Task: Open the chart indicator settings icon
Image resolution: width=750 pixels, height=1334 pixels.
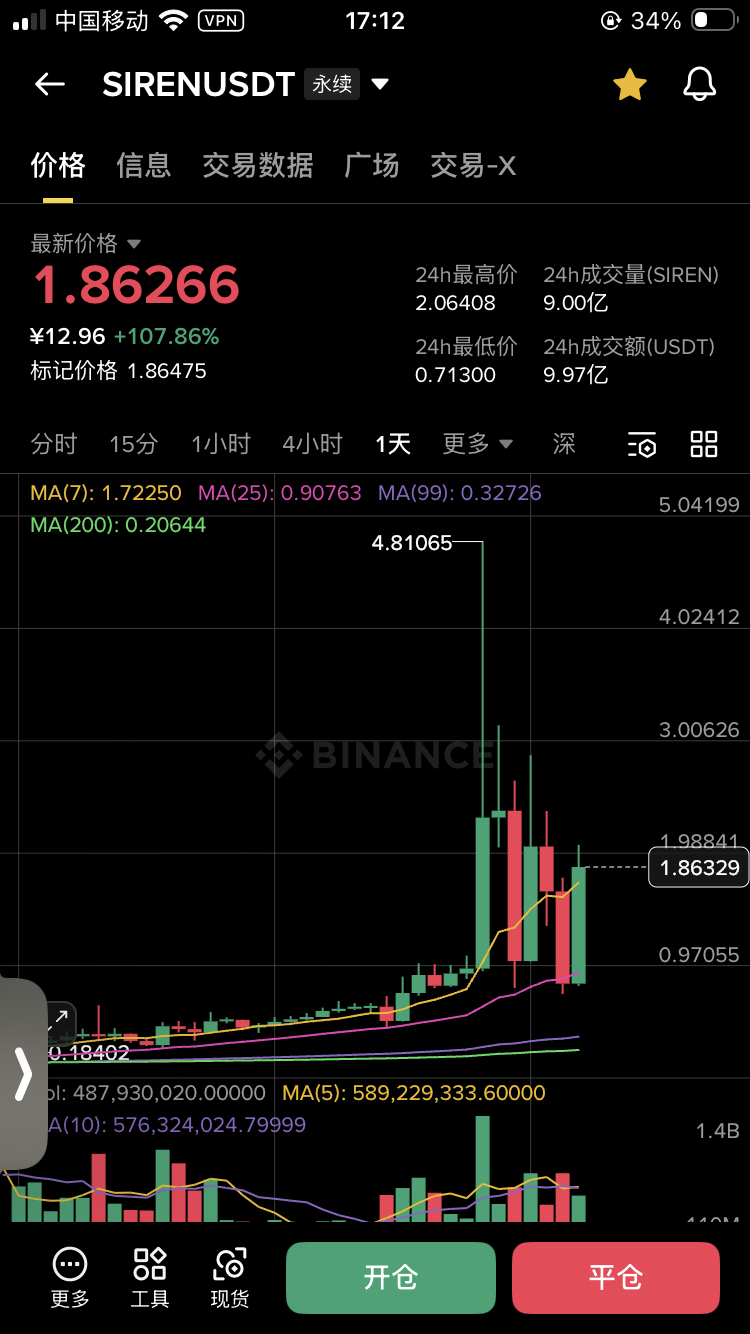Action: (x=642, y=444)
